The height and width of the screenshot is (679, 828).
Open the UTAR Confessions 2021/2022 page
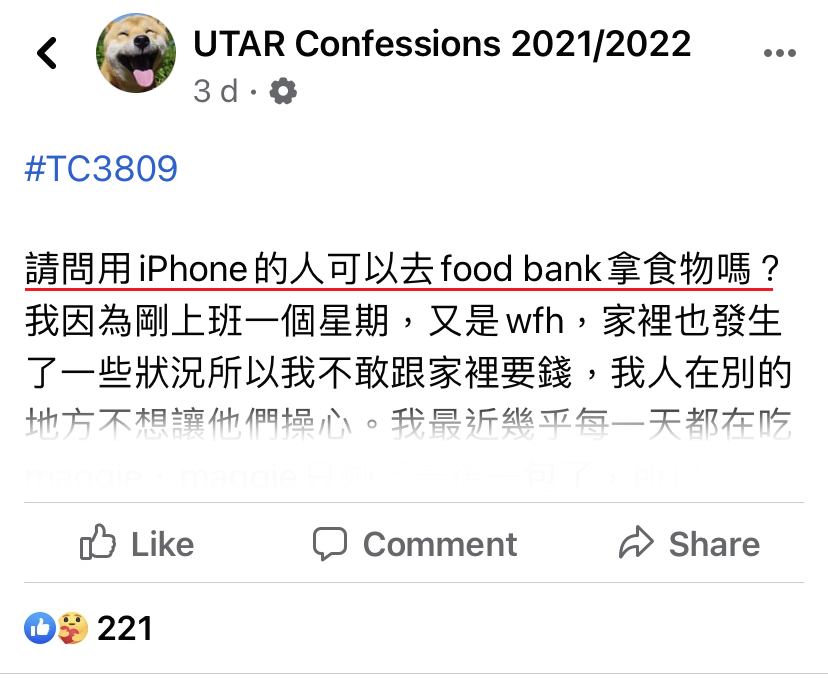click(x=441, y=43)
